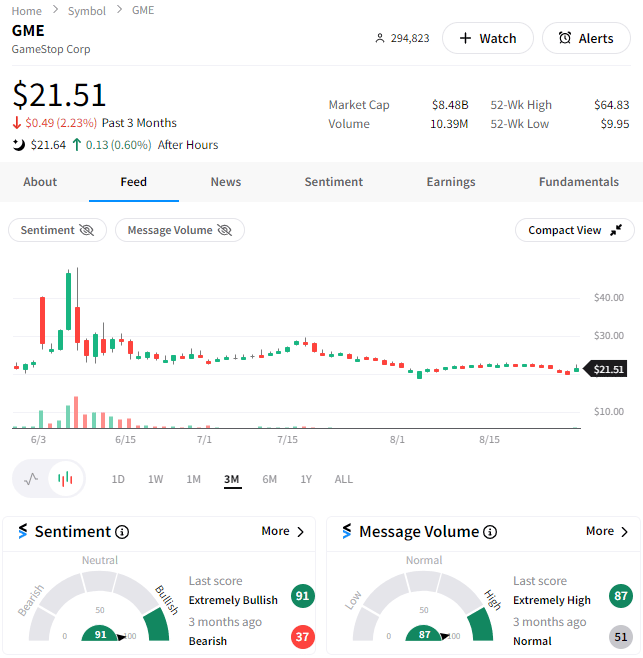The image size is (643, 658).
Task: Open the Sentiment tab
Action: click(x=334, y=182)
